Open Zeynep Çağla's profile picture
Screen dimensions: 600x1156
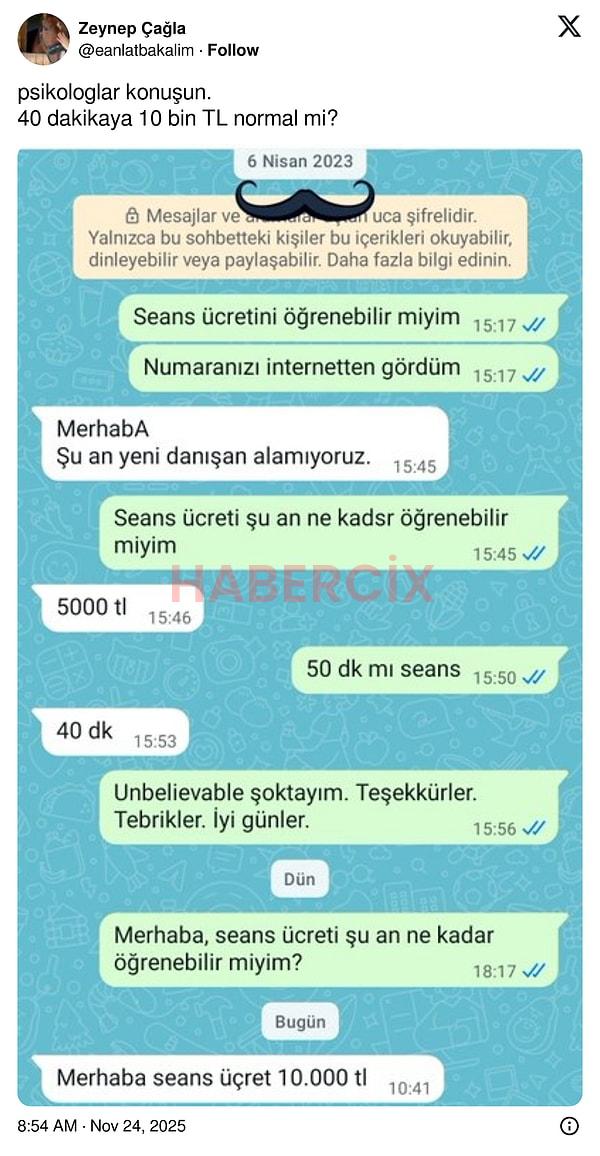click(43, 39)
